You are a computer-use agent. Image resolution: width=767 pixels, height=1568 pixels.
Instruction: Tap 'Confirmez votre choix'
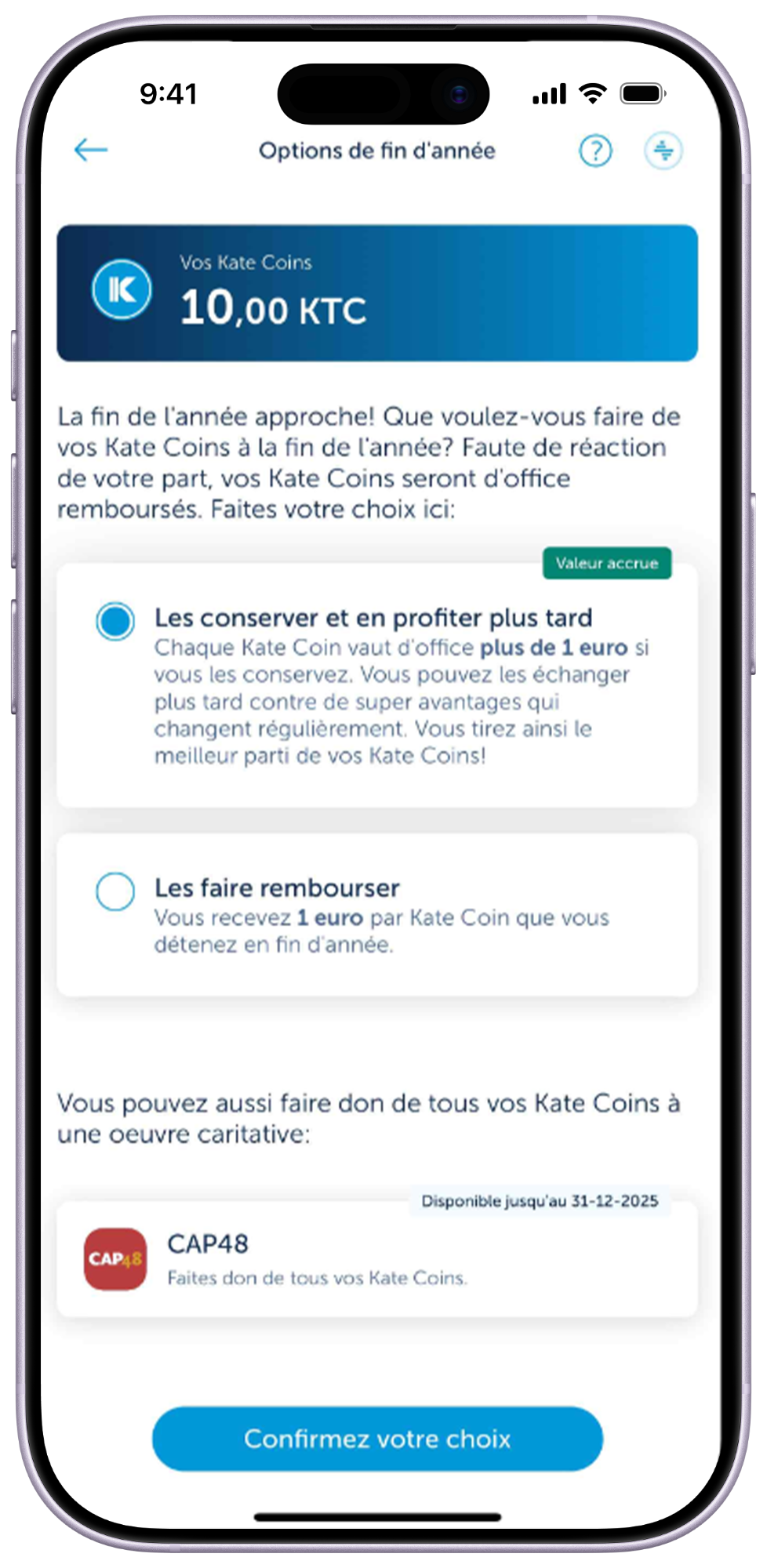pos(378,1439)
